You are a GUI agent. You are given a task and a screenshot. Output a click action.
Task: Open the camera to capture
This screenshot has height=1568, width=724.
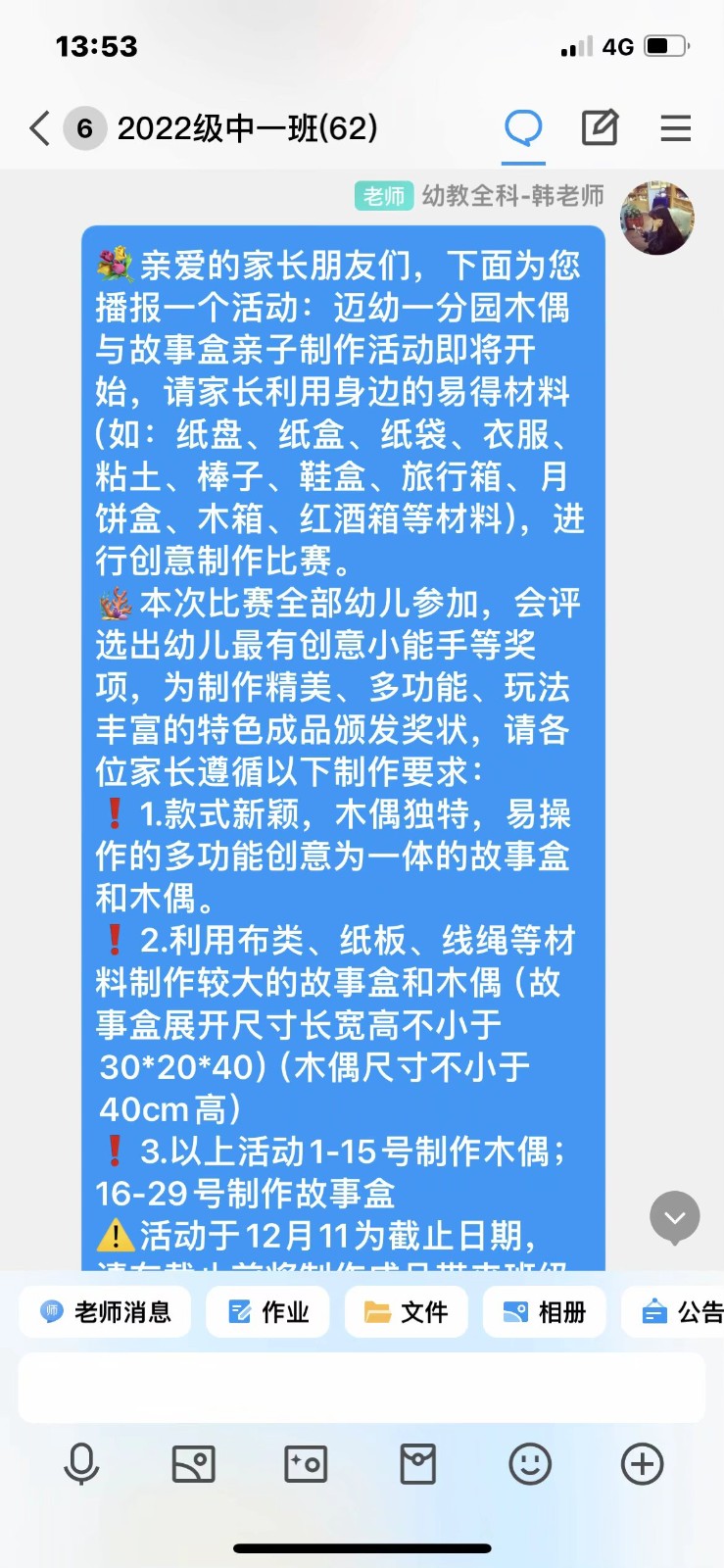[x=306, y=1464]
